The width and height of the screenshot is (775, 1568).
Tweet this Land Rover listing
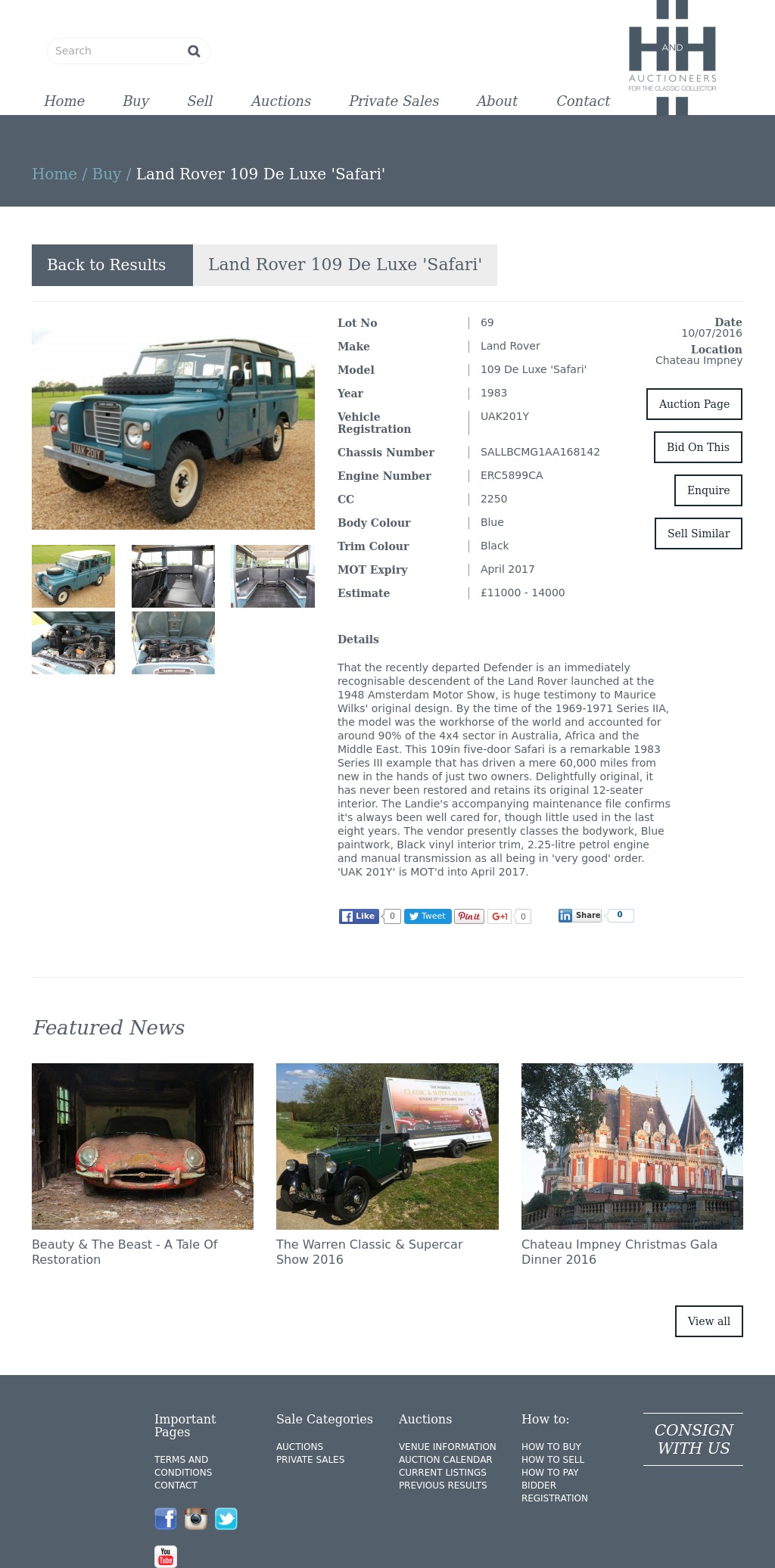point(428,916)
